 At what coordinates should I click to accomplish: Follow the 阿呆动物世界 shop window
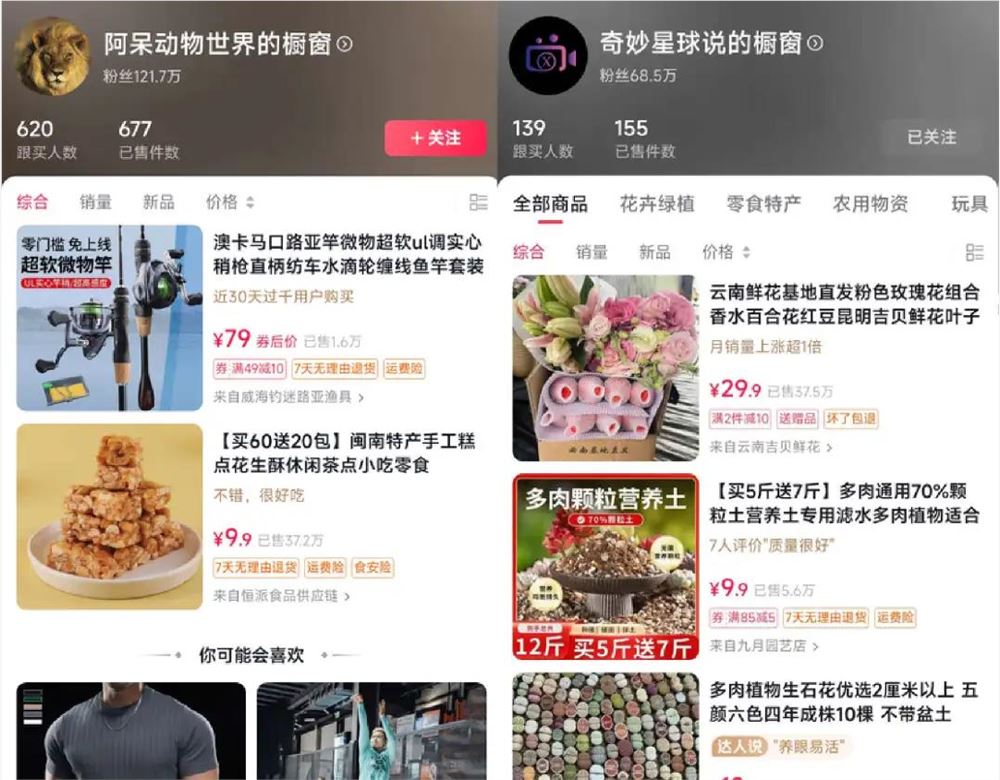(x=435, y=138)
